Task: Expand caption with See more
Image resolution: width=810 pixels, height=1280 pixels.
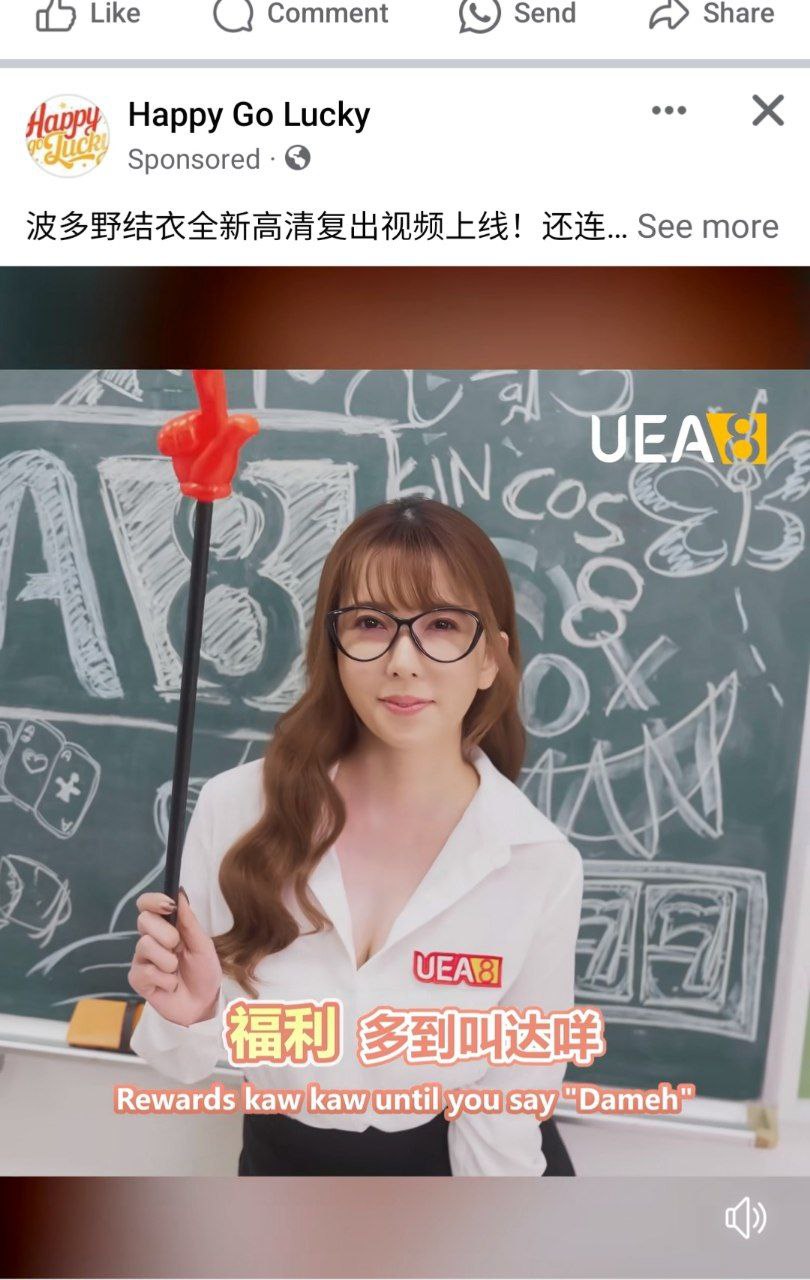Action: [707, 226]
